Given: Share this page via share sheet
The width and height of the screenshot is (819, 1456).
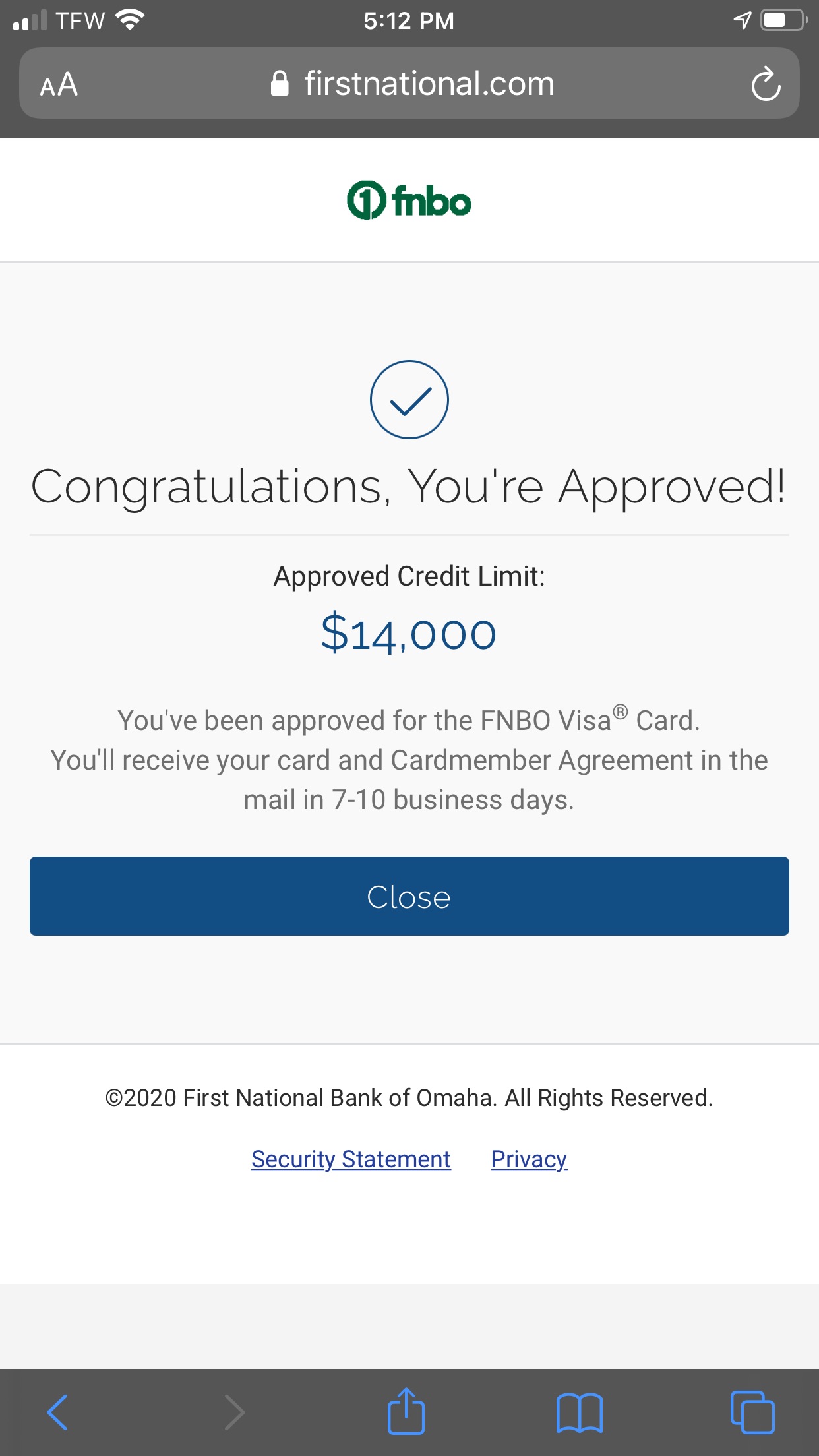Looking at the screenshot, I should pos(406,1412).
